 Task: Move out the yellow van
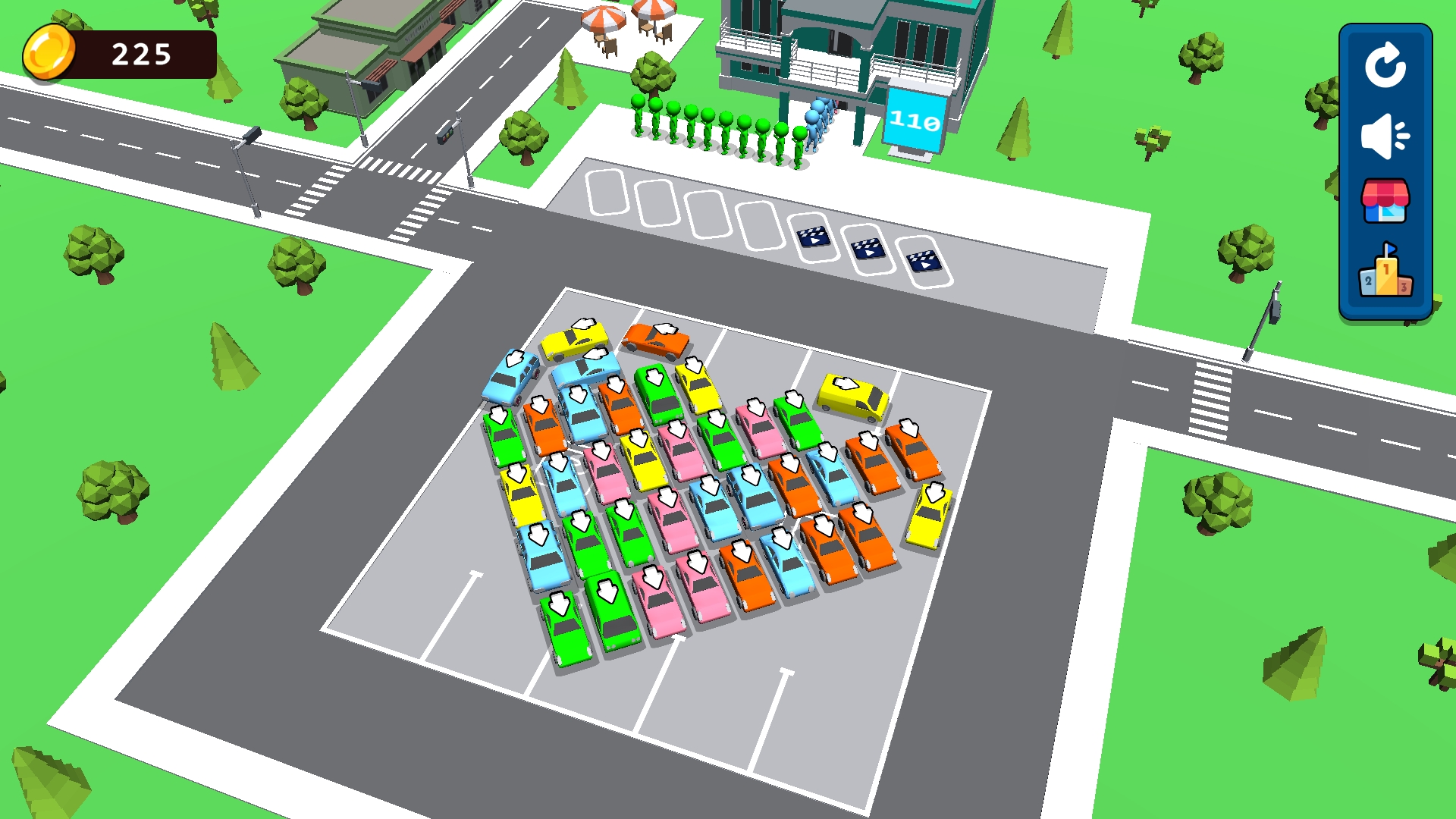(854, 396)
